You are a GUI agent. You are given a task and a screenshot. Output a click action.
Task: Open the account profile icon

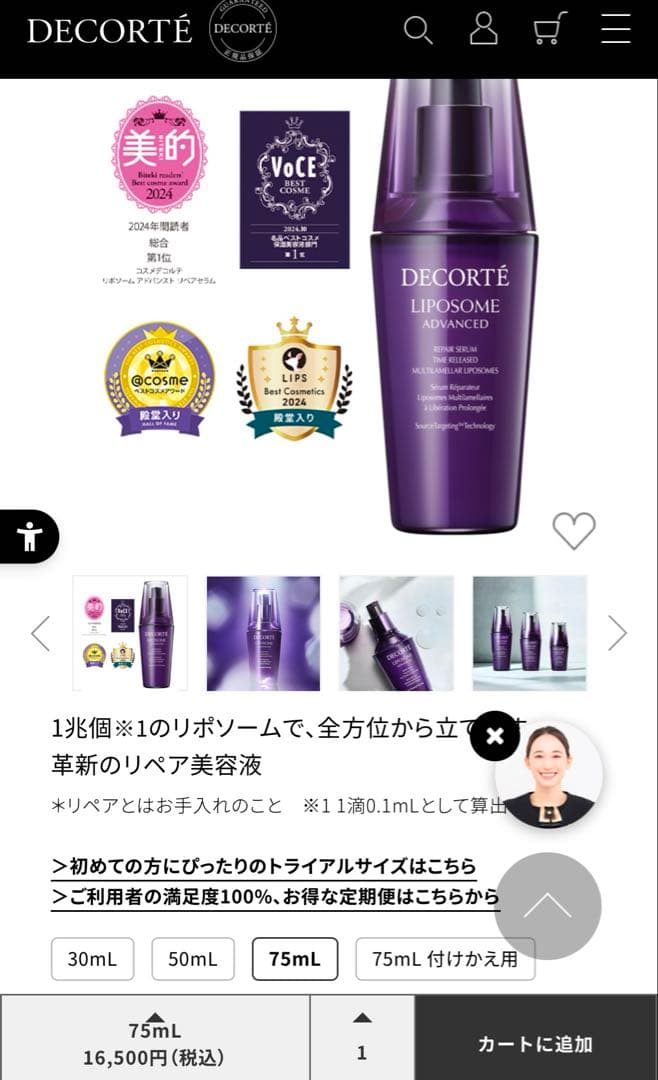click(x=483, y=29)
